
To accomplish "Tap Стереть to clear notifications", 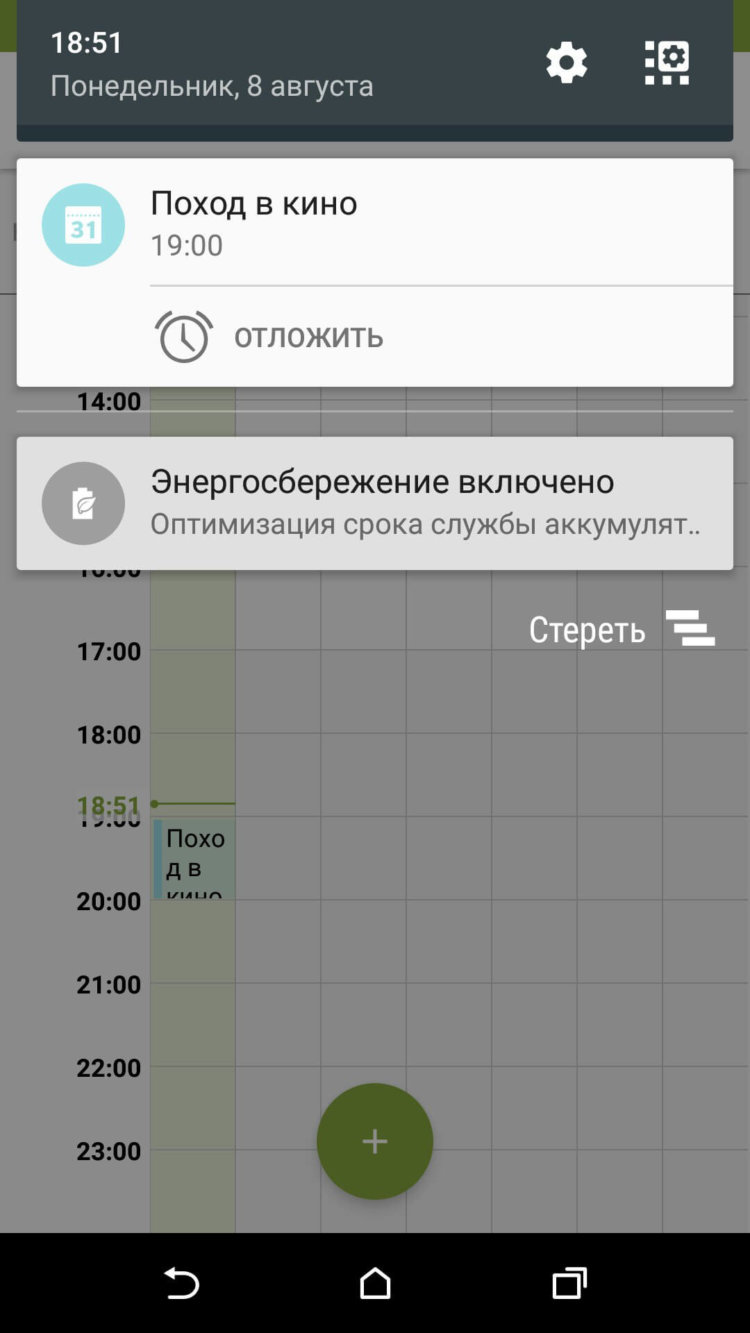I will pos(588,629).
